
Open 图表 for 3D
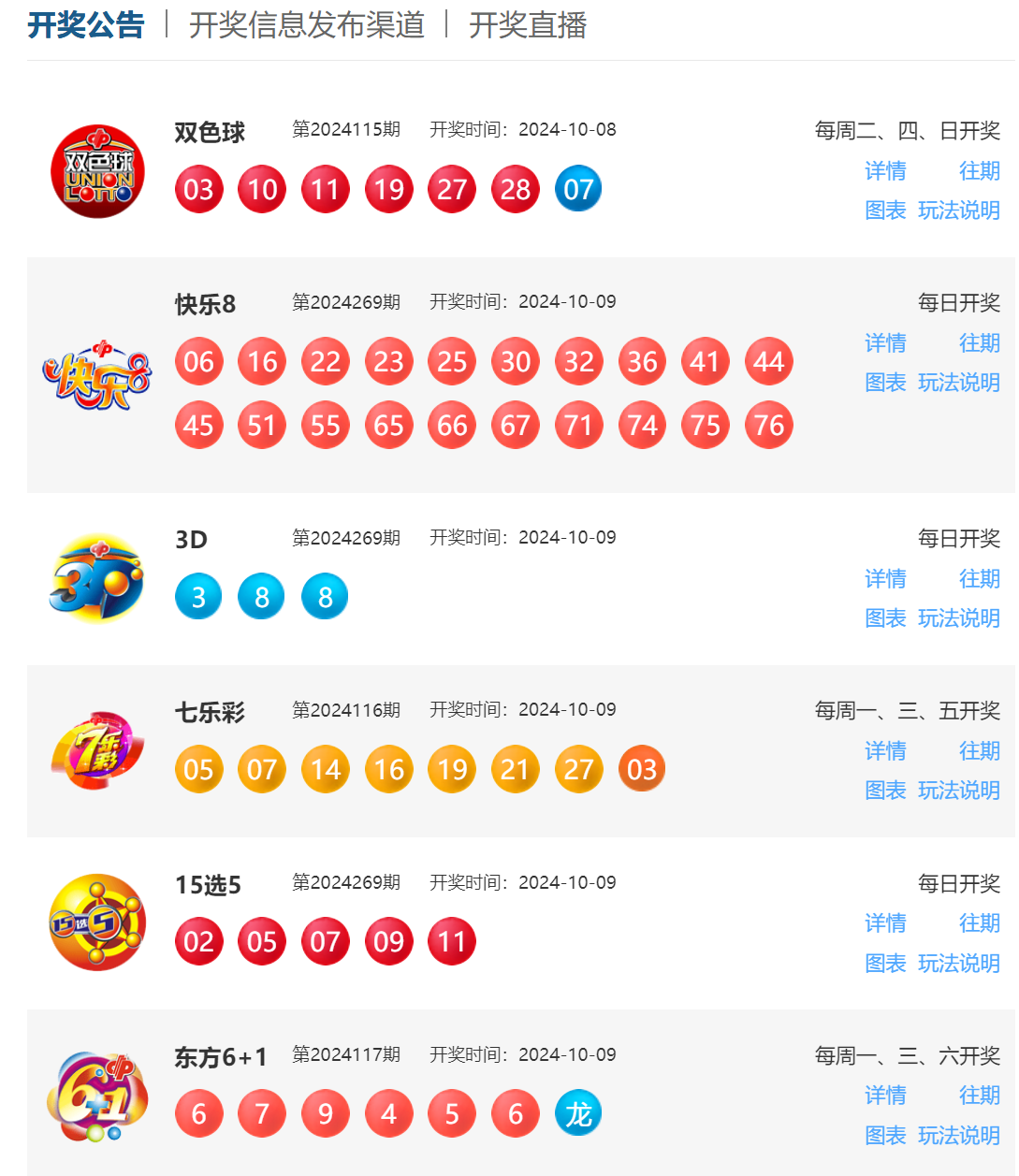[x=885, y=618]
